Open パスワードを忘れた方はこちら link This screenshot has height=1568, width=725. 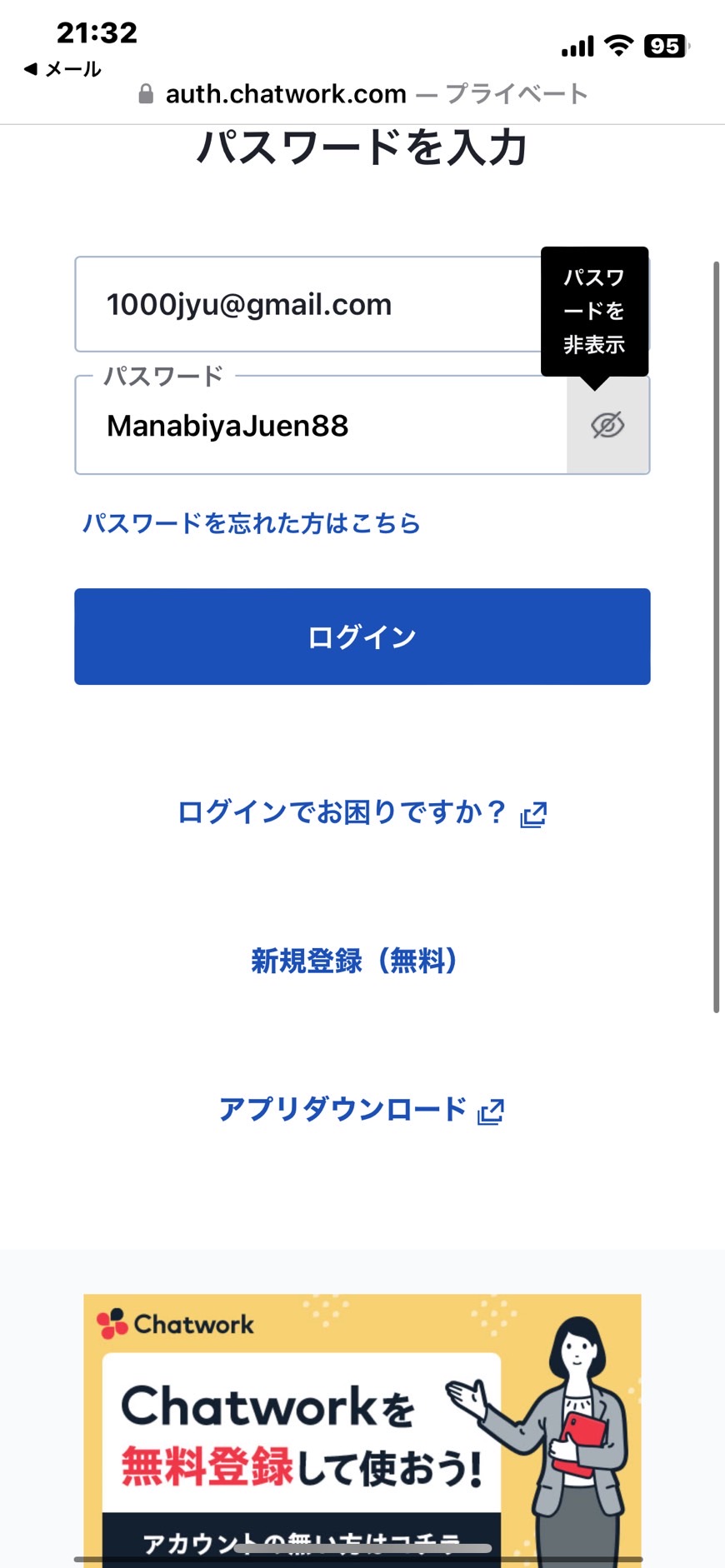pyautogui.click(x=251, y=523)
